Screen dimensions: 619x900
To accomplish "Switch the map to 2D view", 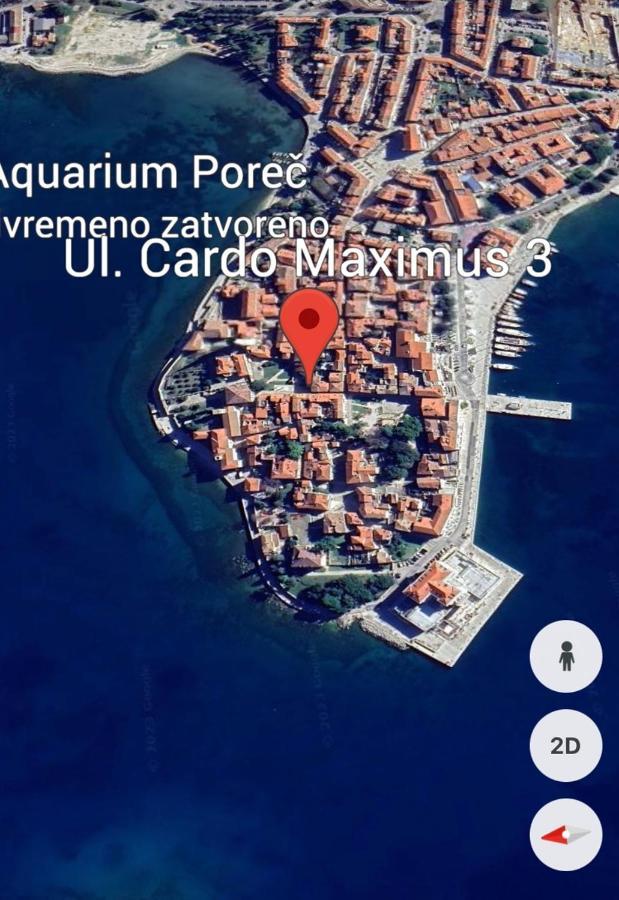I will click(x=566, y=746).
